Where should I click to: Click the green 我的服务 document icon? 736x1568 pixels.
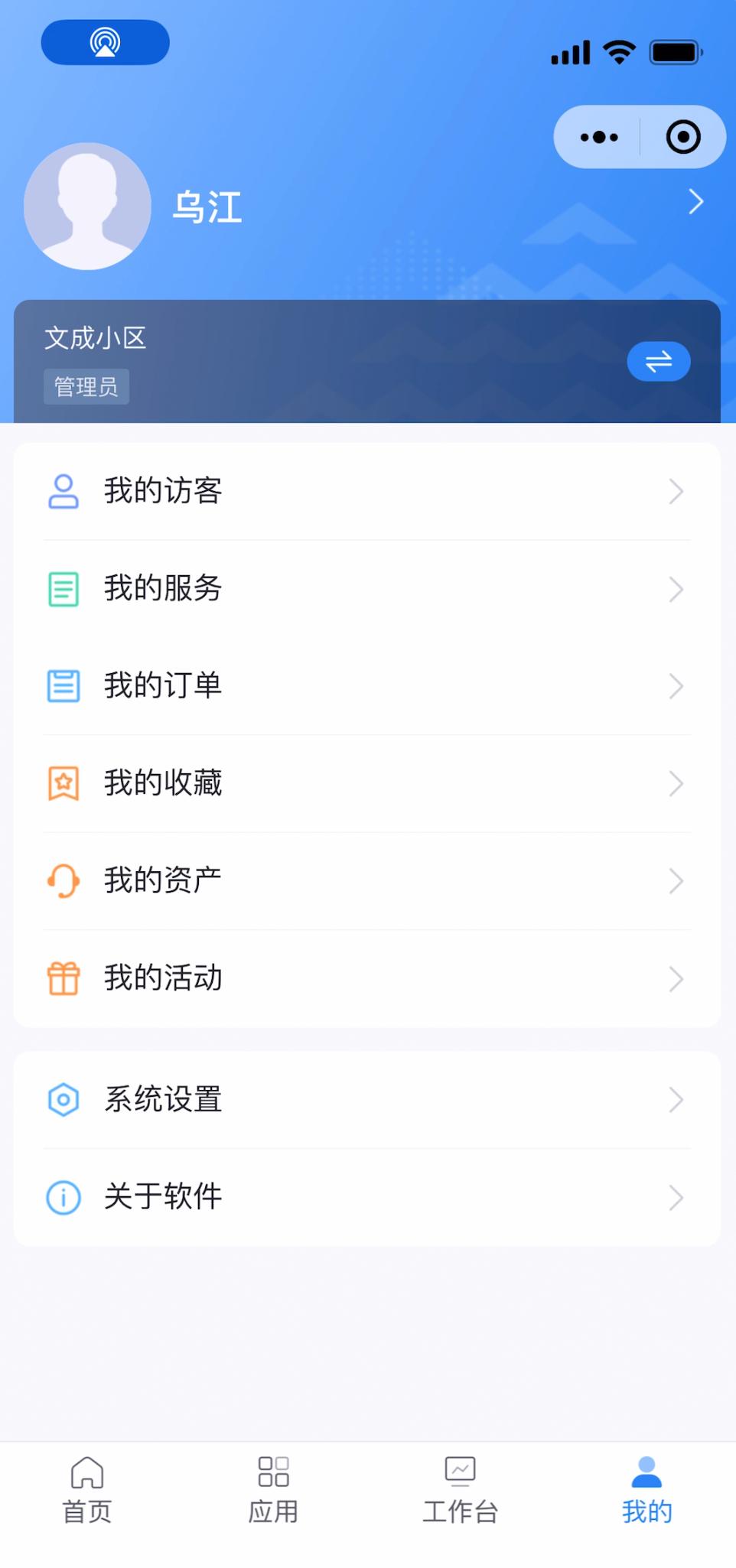[64, 589]
